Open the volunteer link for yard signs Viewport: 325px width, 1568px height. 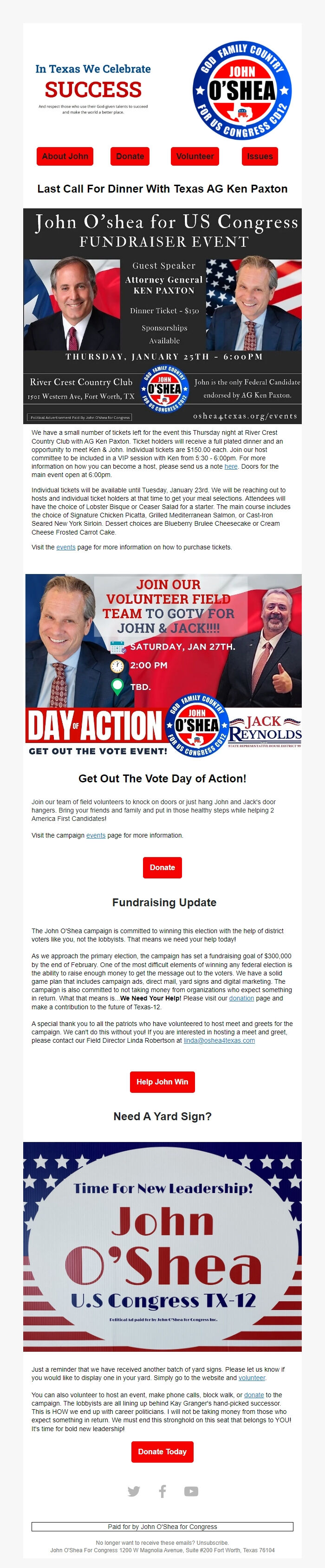tap(251, 1378)
